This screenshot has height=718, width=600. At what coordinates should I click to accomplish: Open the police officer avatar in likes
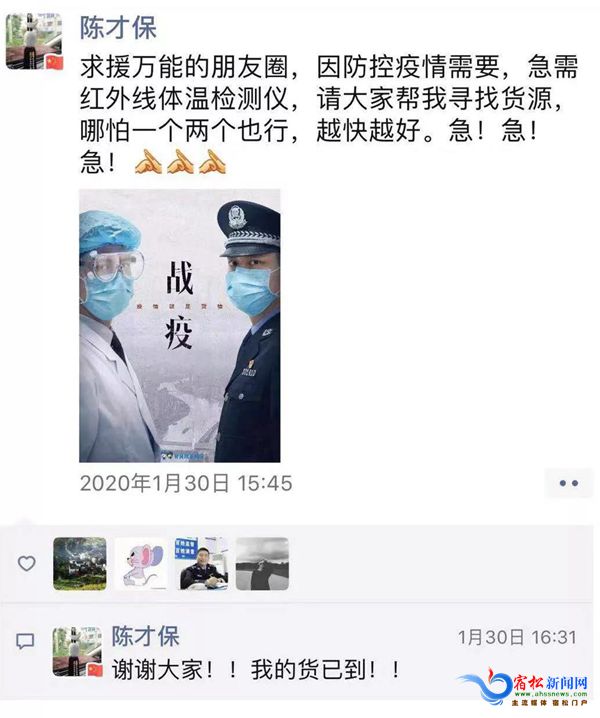click(201, 564)
